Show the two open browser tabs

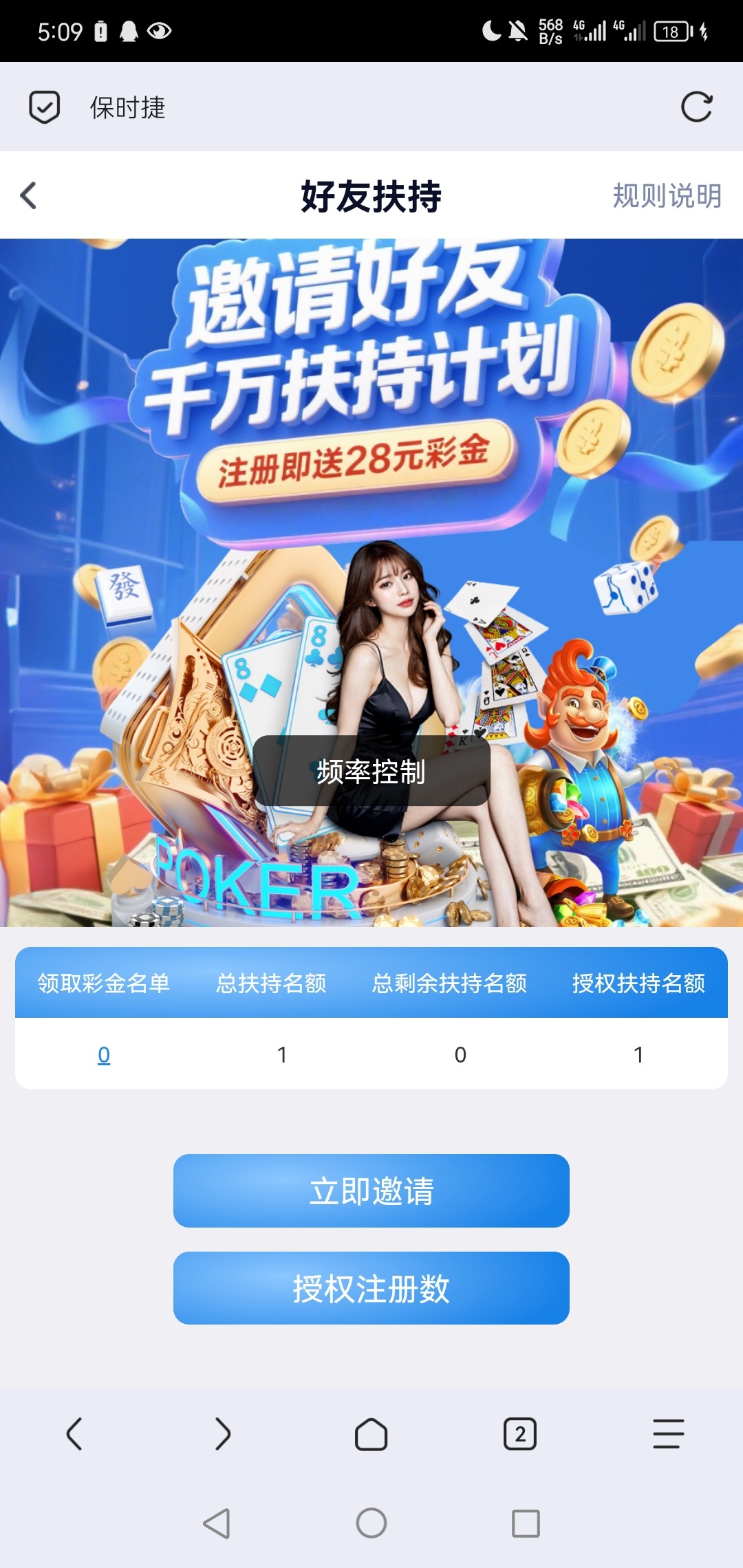[x=520, y=1434]
